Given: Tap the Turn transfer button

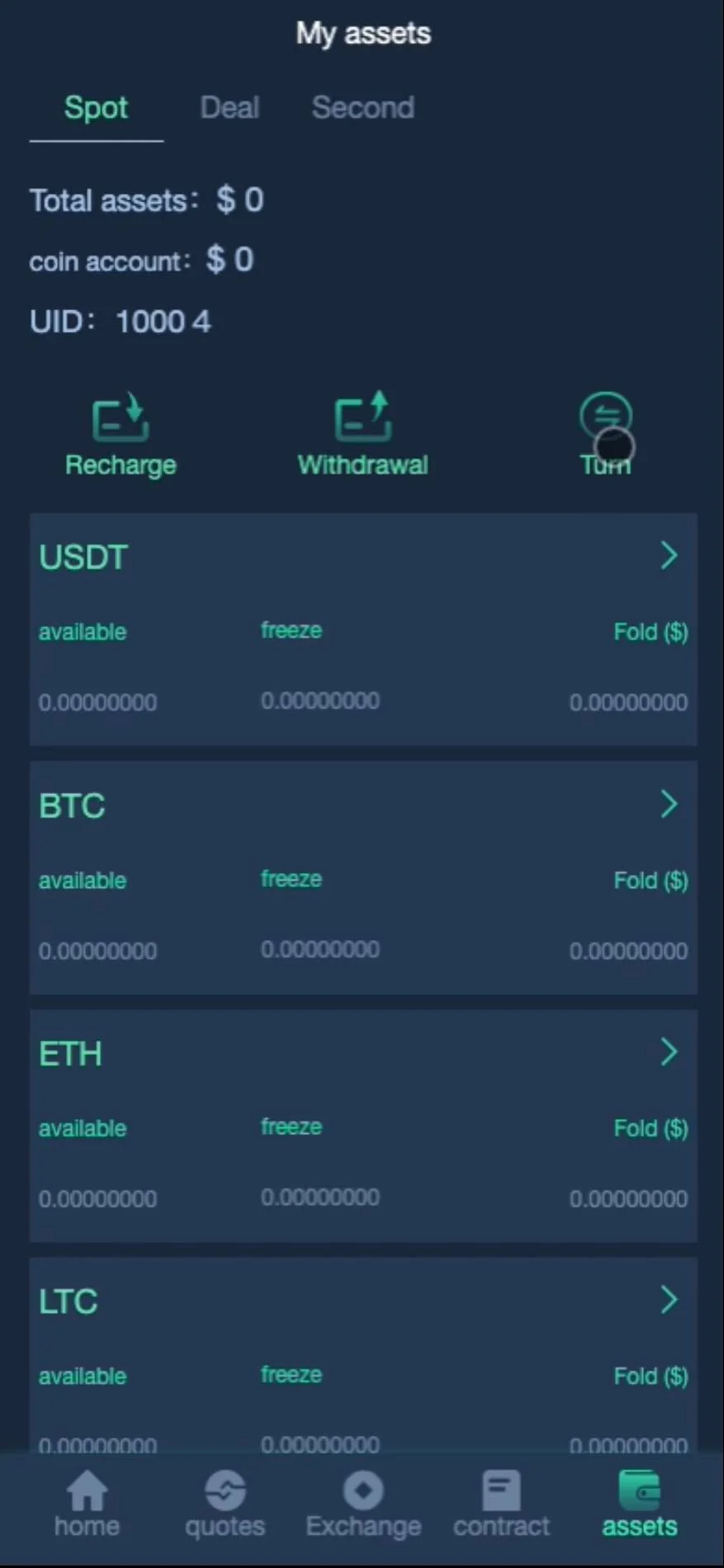Looking at the screenshot, I should click(x=605, y=435).
